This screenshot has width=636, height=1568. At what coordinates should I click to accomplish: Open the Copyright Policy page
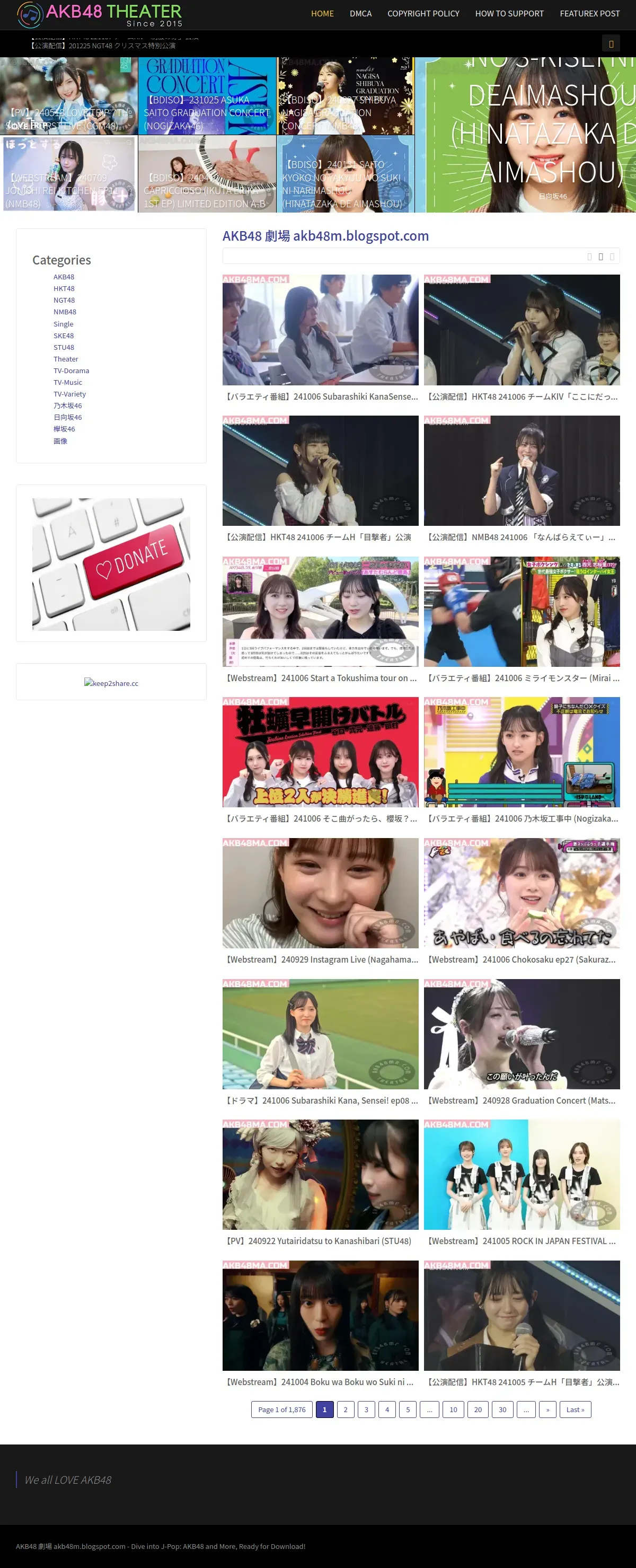[423, 13]
